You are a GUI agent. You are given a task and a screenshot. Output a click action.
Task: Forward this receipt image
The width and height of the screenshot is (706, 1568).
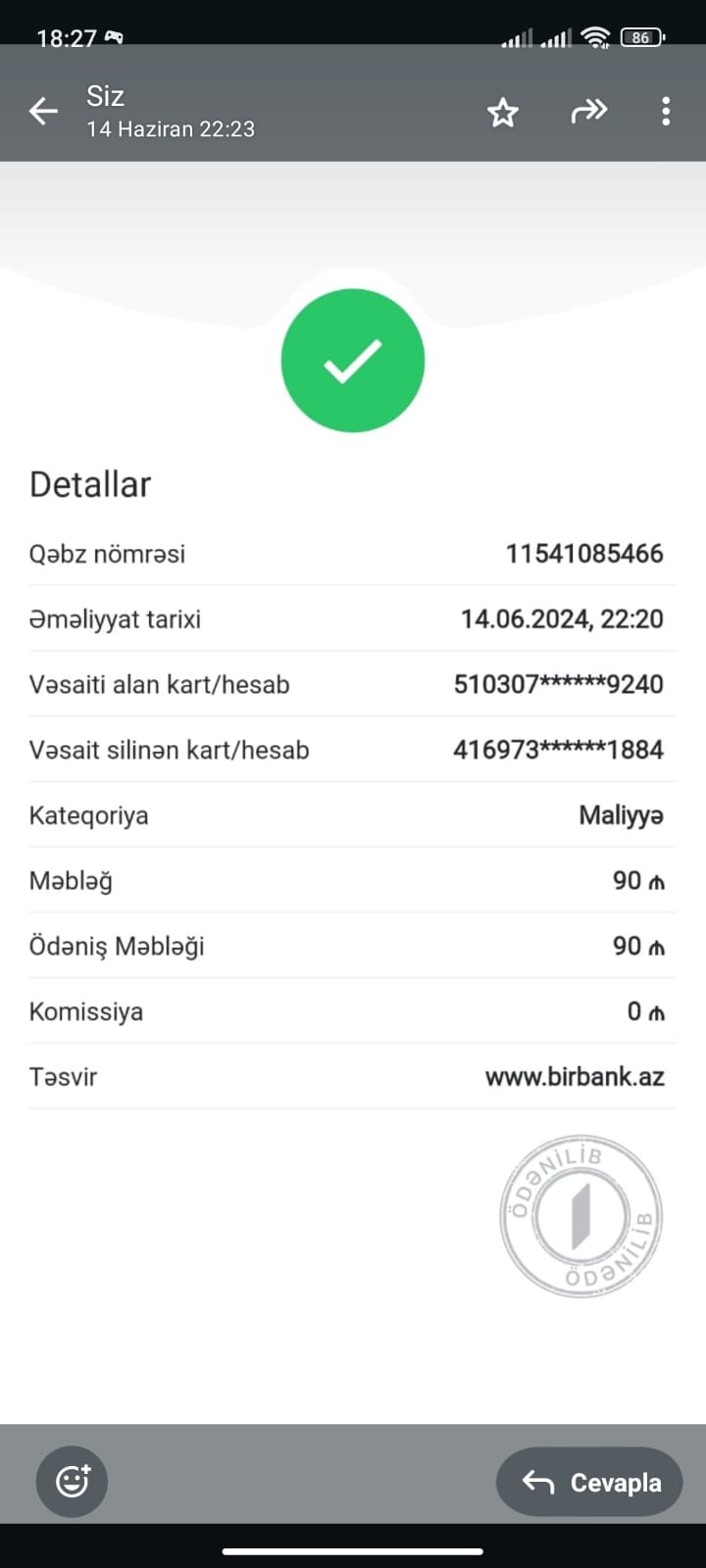click(588, 112)
